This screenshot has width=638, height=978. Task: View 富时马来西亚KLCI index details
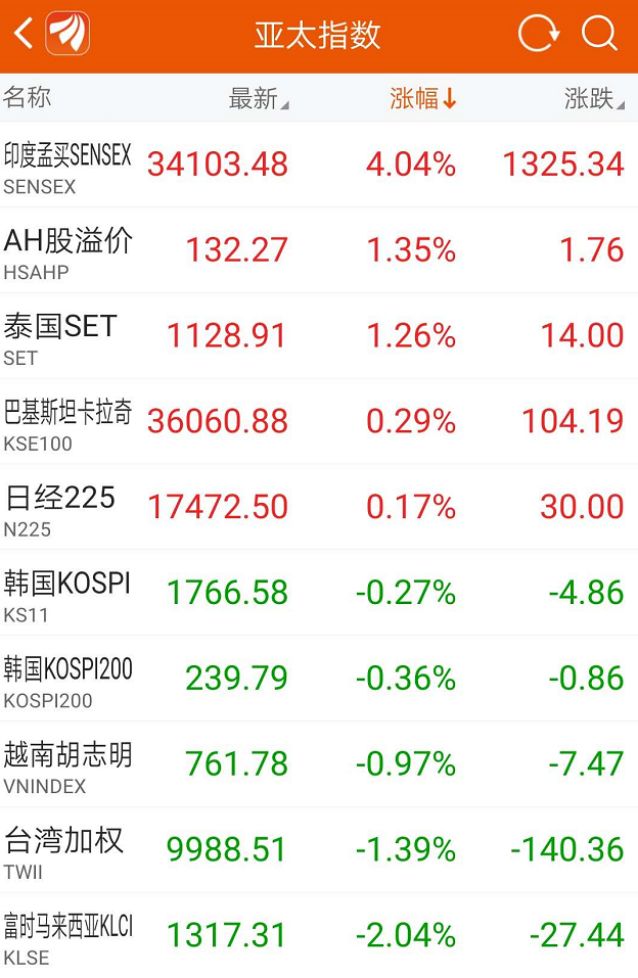point(319,936)
